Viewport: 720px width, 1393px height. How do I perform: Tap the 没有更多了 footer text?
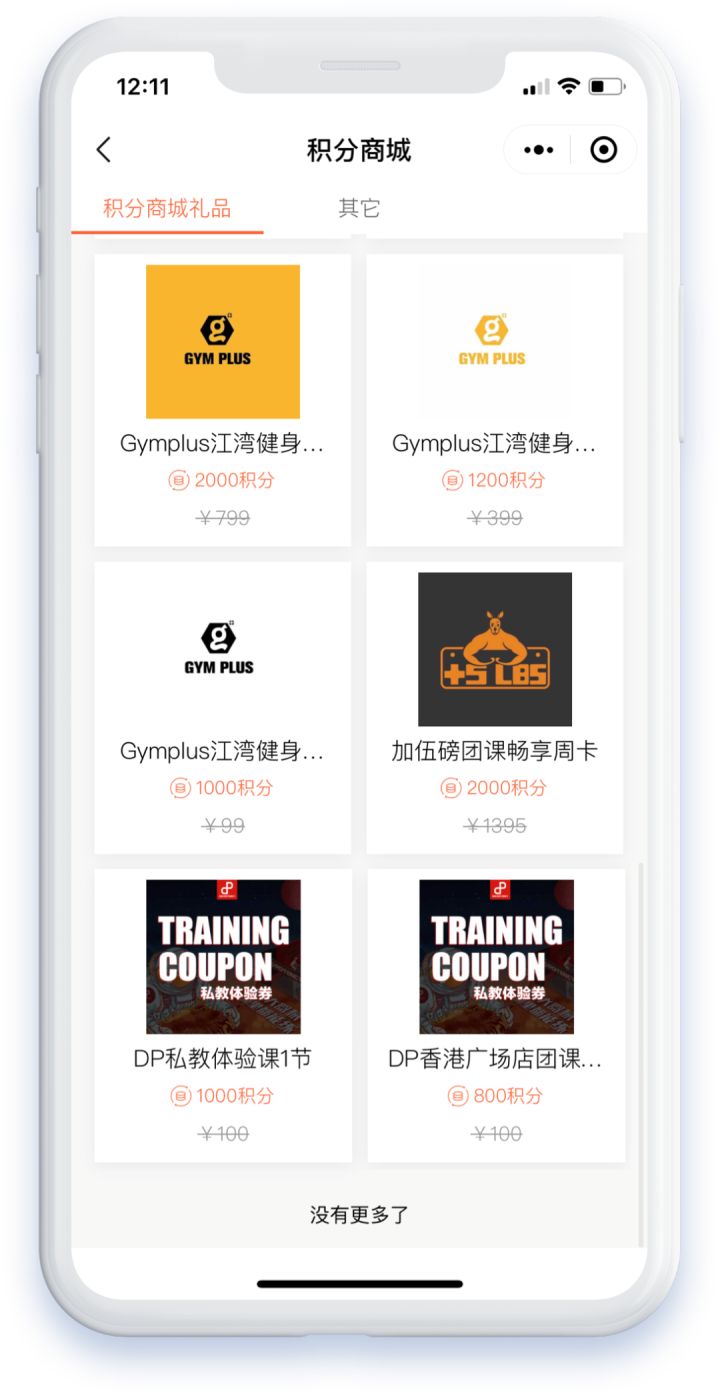tap(359, 1213)
